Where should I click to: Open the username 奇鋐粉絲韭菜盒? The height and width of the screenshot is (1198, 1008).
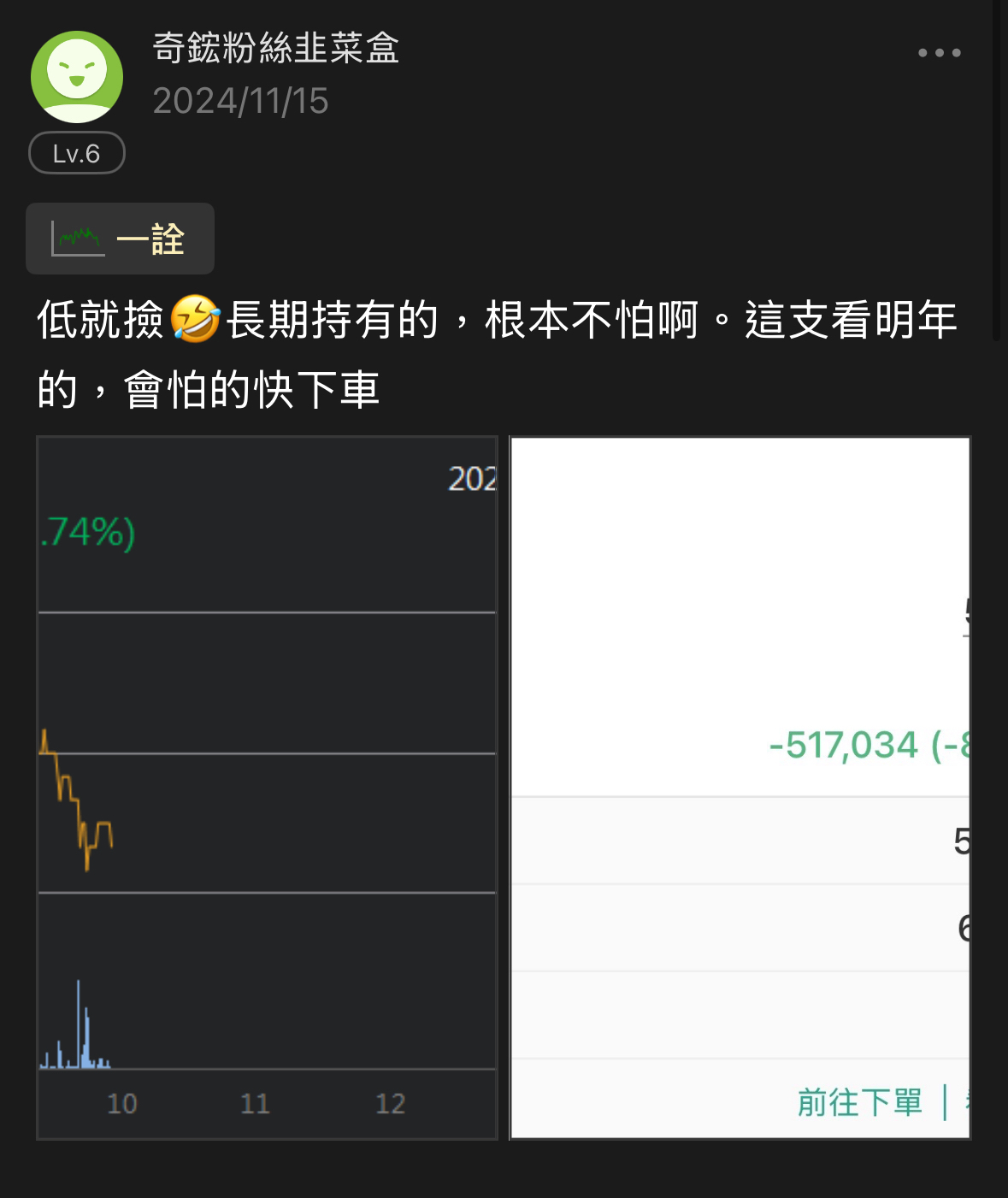tap(275, 49)
